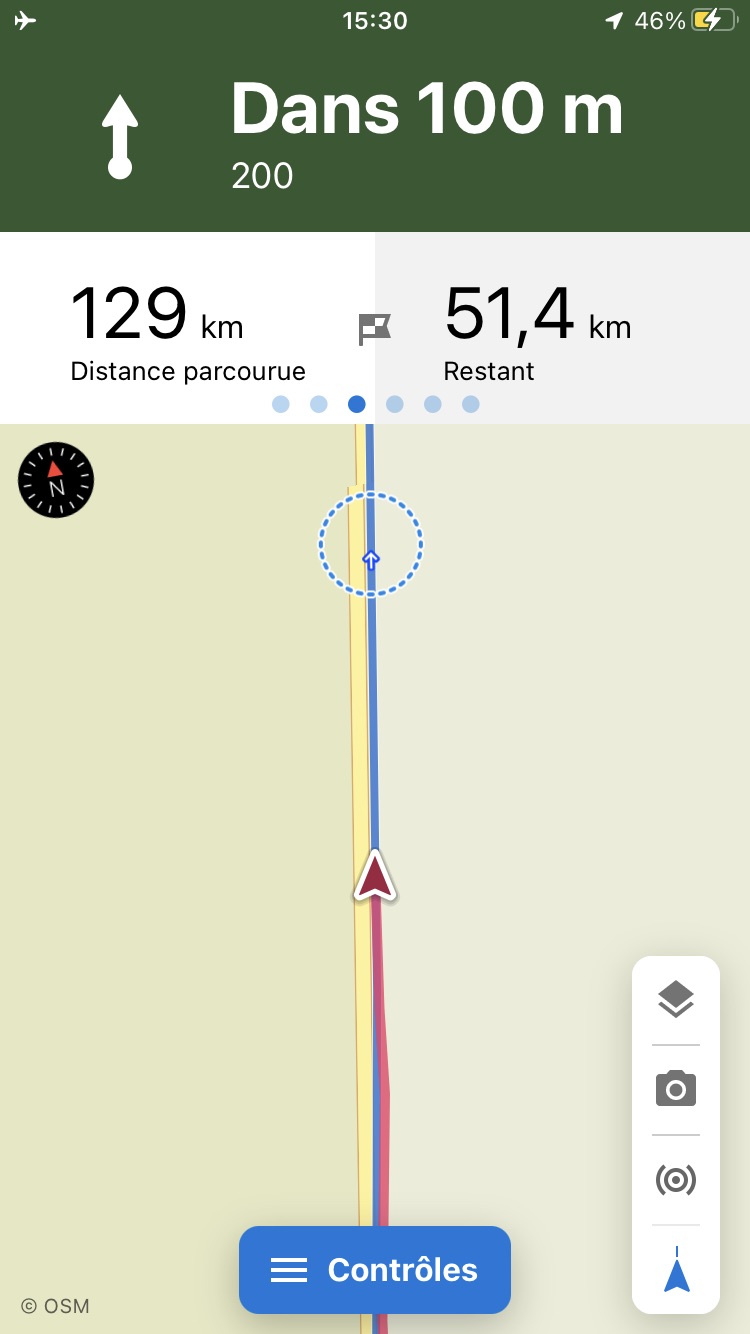Open the Contrôles menu button

375,1270
